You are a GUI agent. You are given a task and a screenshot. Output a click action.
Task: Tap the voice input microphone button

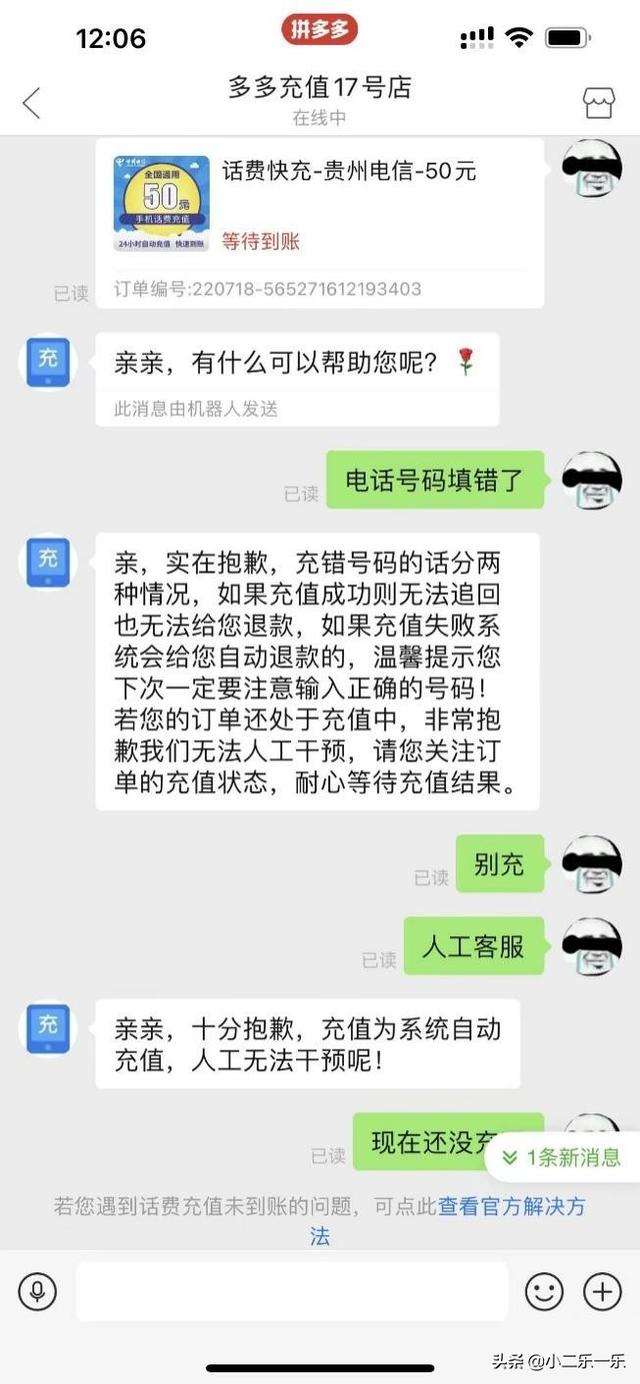[37, 1291]
